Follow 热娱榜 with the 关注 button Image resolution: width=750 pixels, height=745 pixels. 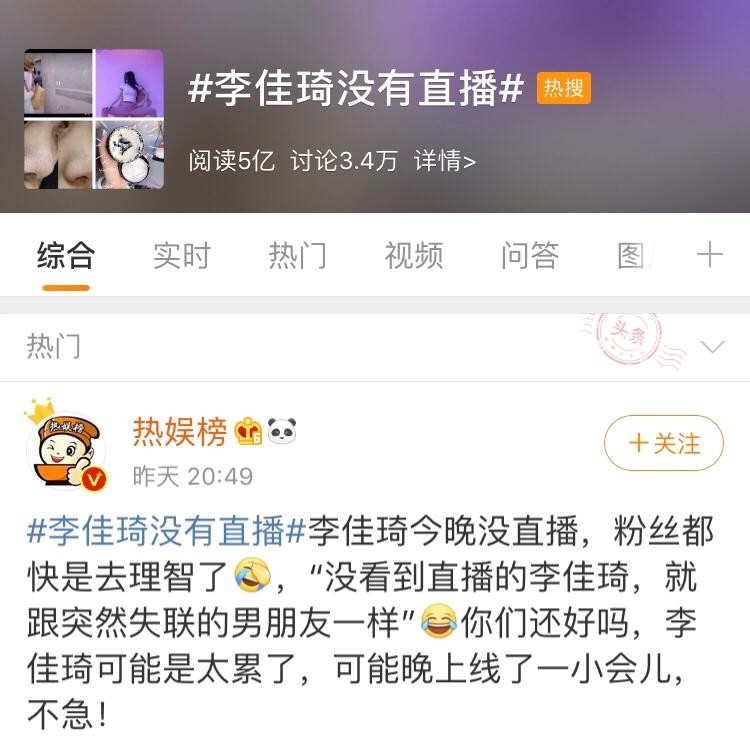[x=663, y=443]
